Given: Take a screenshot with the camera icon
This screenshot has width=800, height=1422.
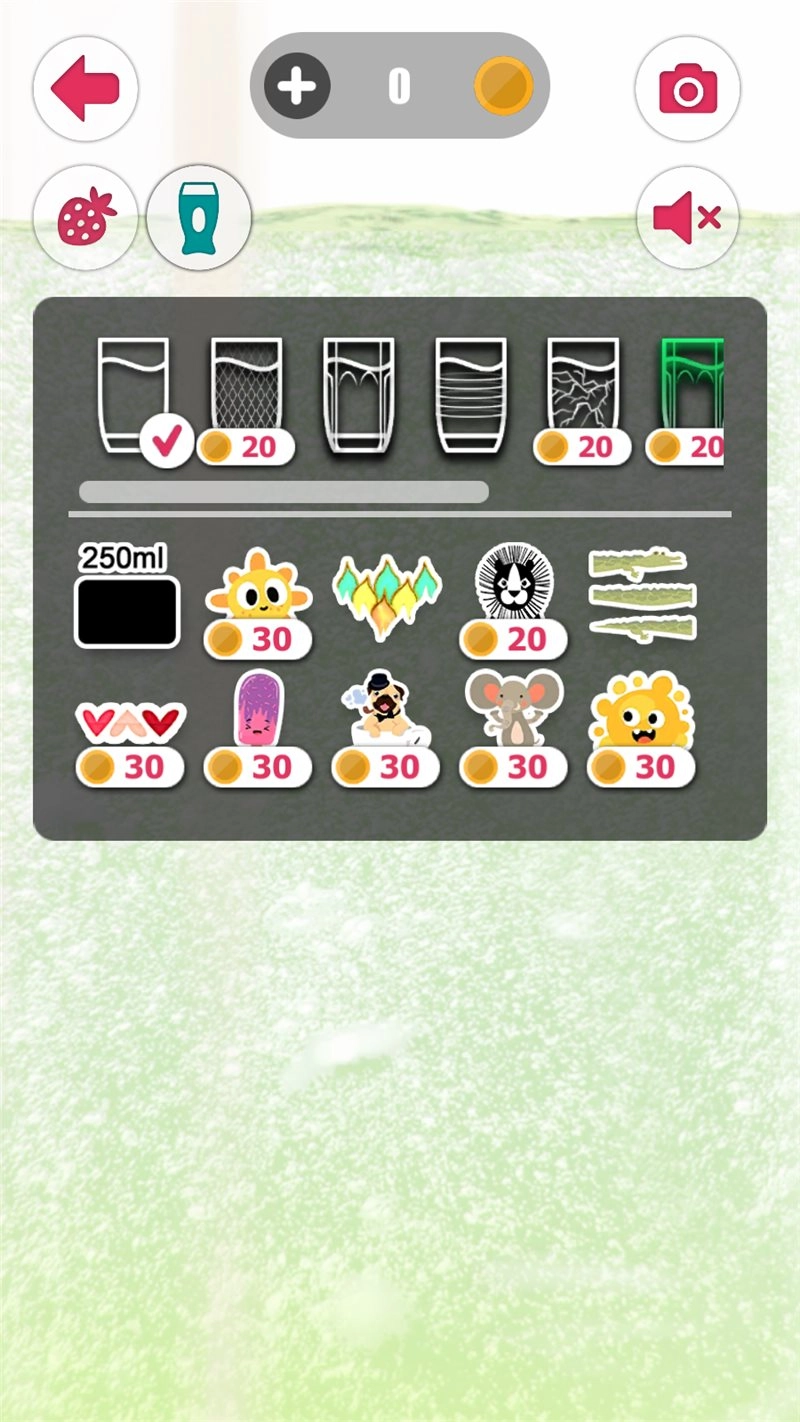Looking at the screenshot, I should [x=687, y=90].
